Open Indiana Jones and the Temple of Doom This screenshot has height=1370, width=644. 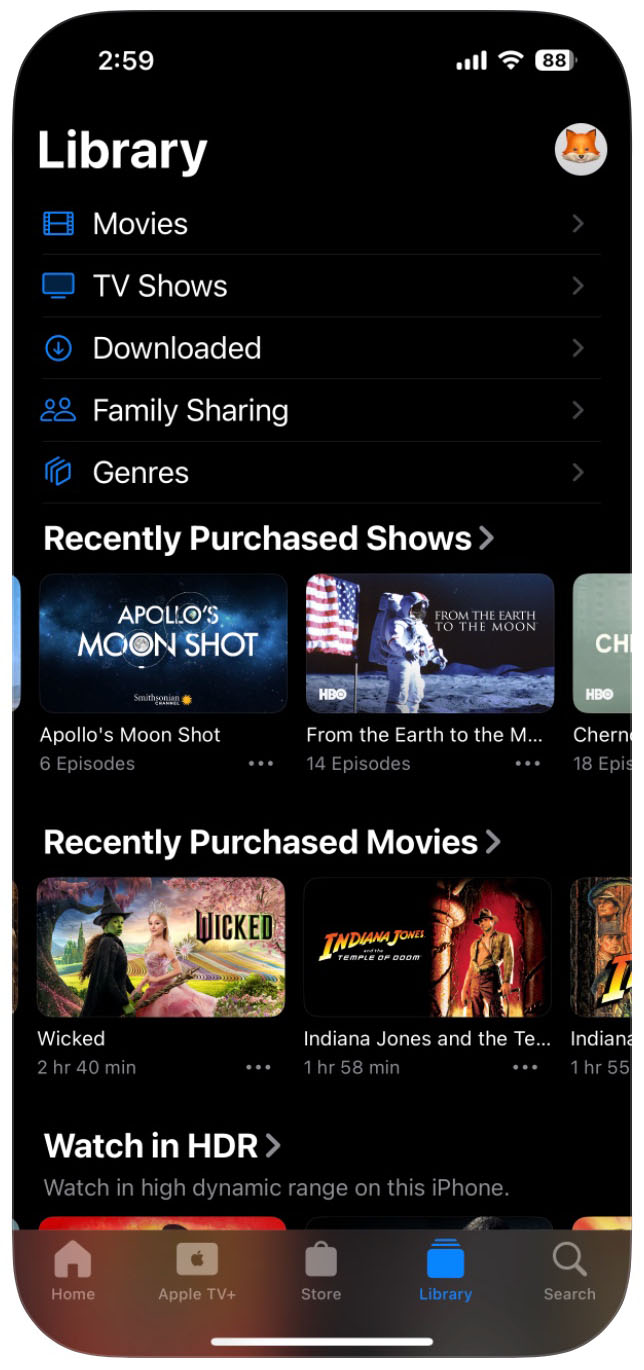[428, 947]
